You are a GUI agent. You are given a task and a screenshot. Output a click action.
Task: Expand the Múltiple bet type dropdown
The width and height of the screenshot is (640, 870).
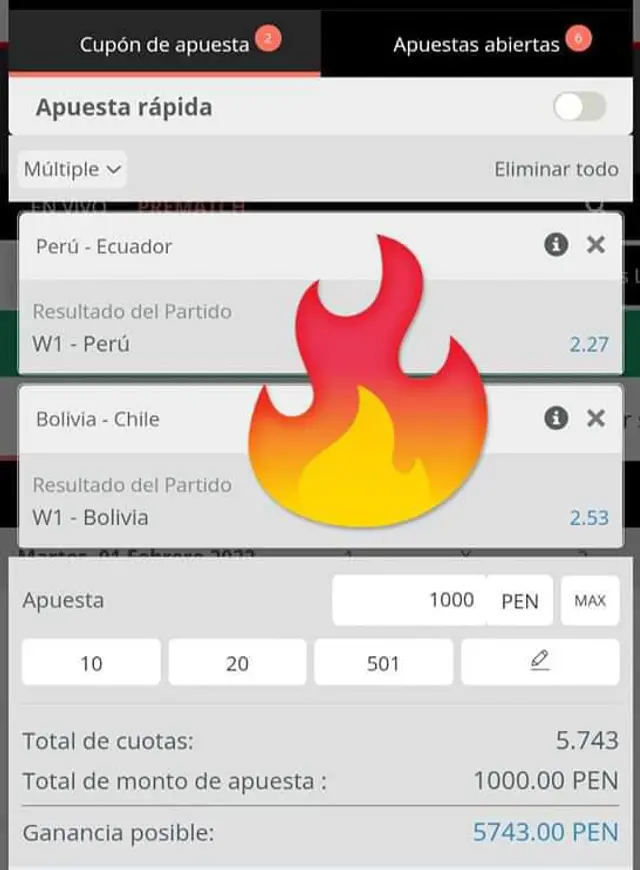click(x=73, y=169)
